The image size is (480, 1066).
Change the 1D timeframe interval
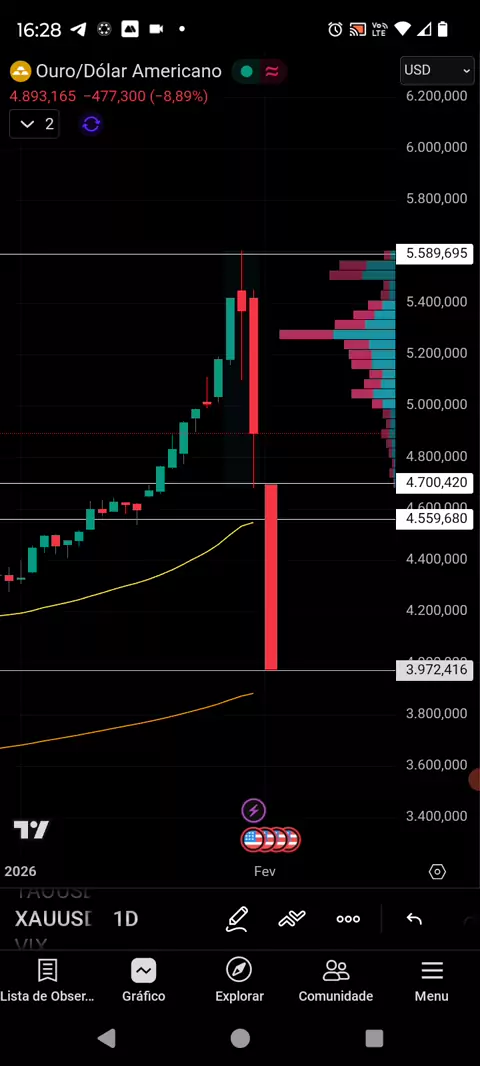[x=126, y=918]
